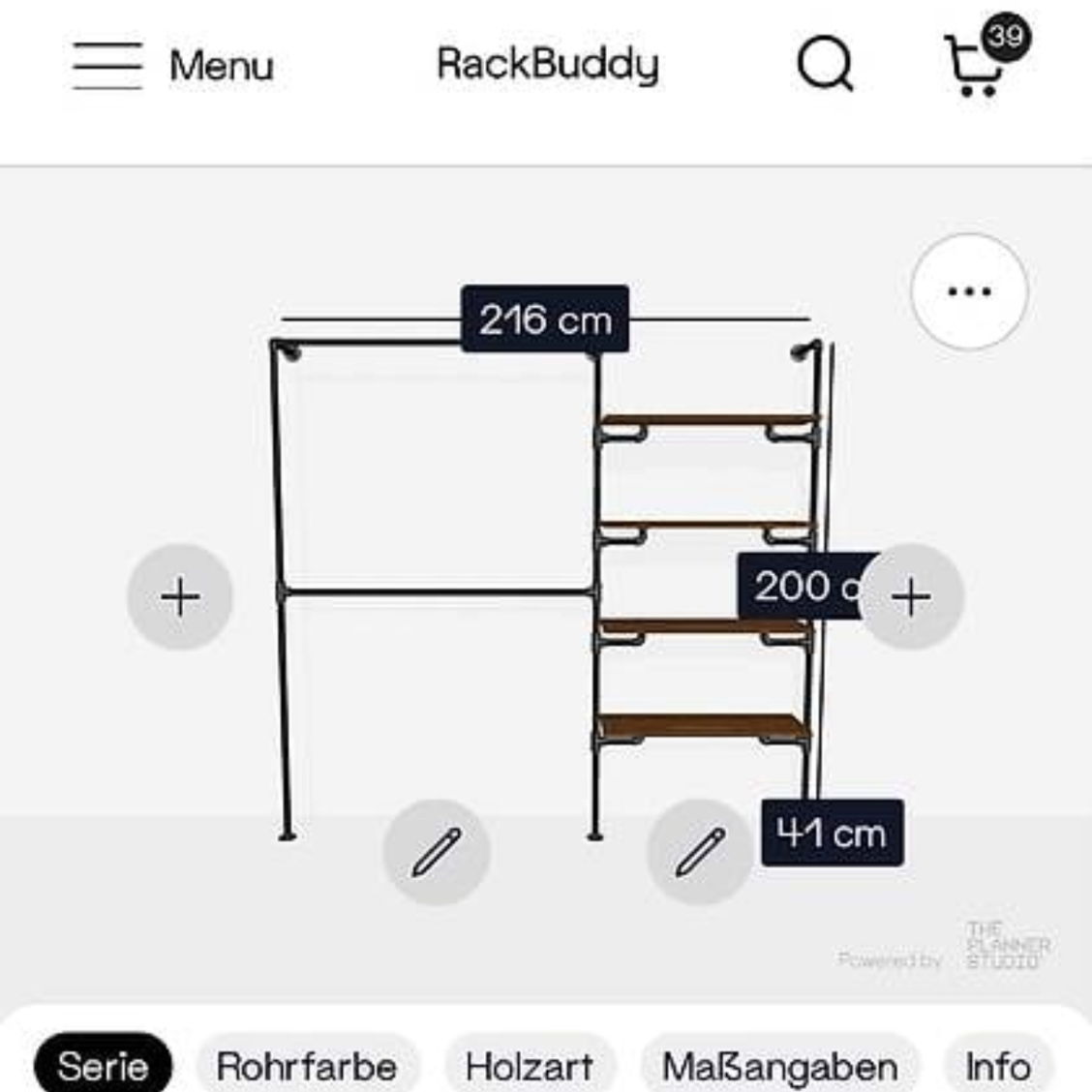
Task: Open the Maßangaben tab
Action: (779, 1066)
